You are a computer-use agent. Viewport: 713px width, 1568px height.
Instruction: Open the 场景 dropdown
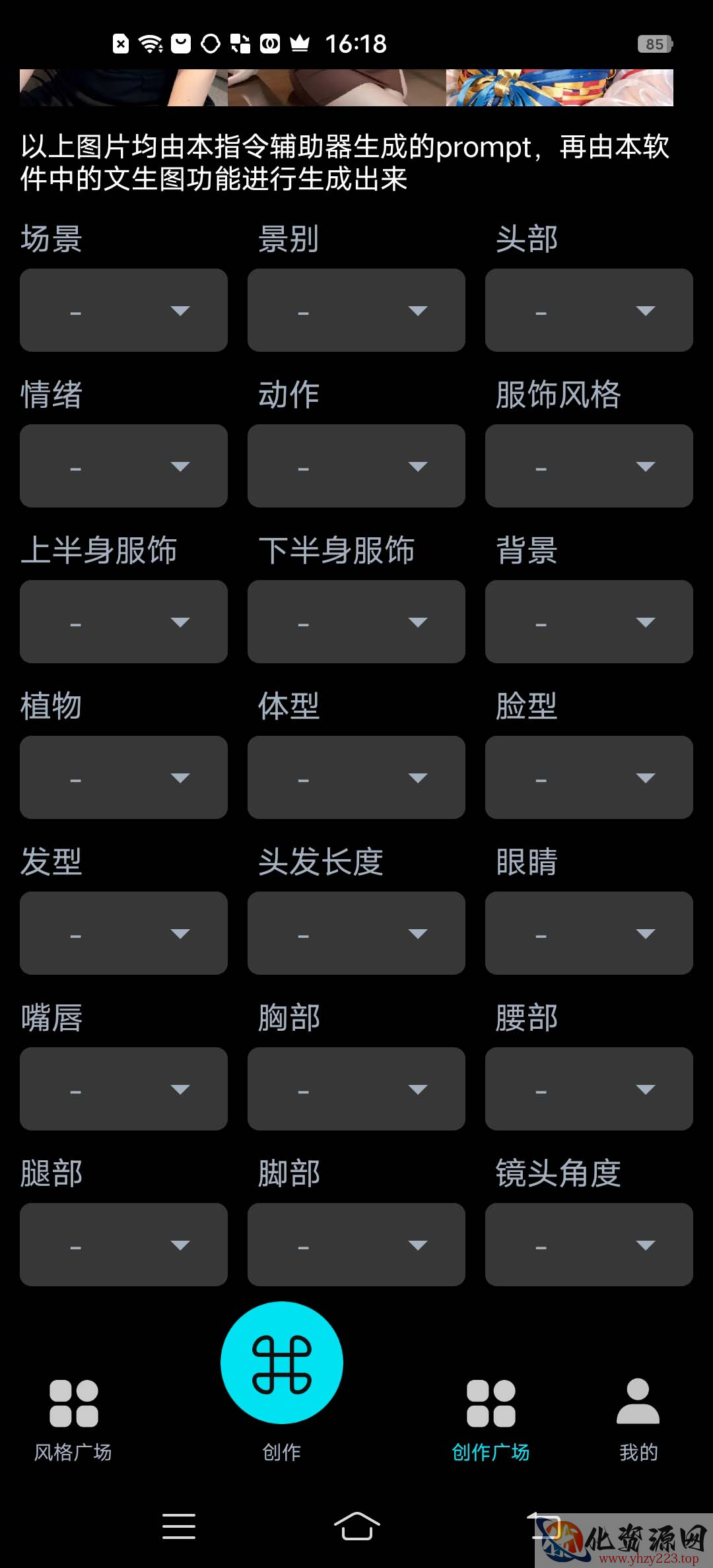click(x=123, y=310)
